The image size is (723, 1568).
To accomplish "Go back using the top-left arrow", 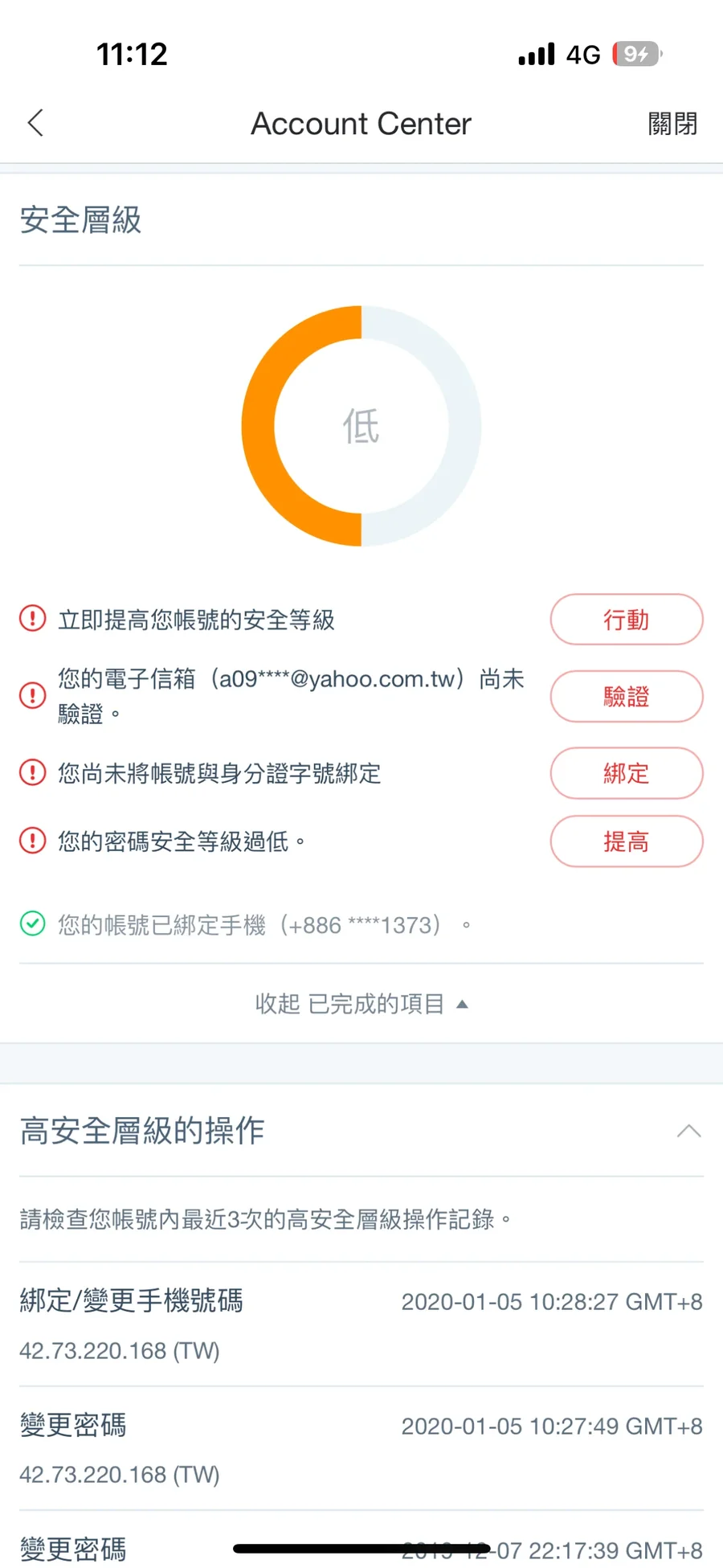I will pos(35,123).
